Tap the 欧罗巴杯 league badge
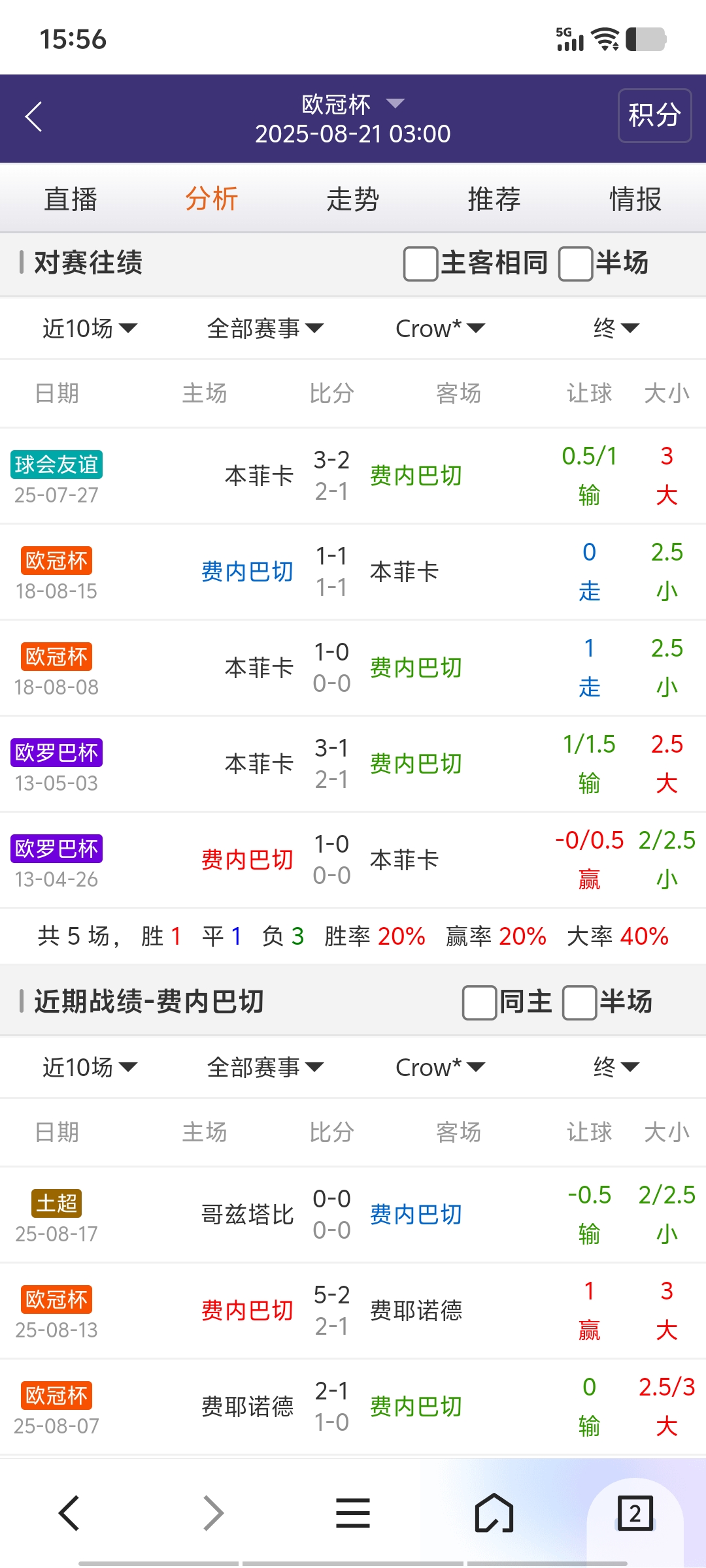 (x=57, y=753)
